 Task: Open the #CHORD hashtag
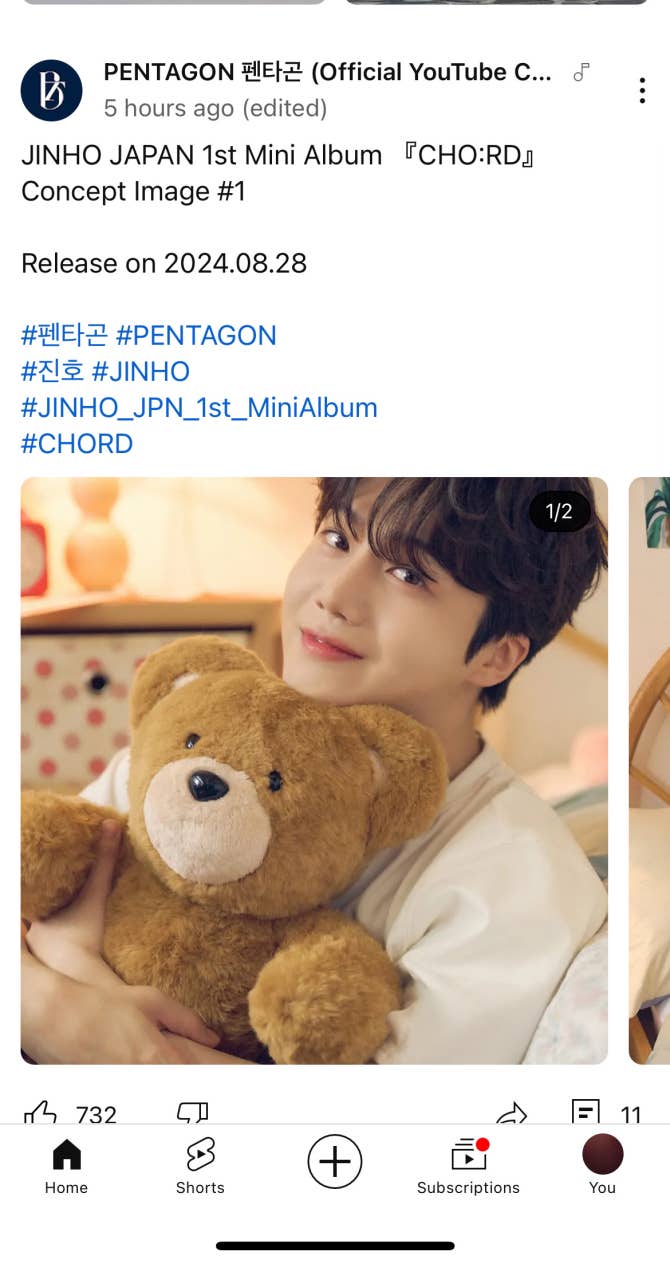tap(77, 443)
